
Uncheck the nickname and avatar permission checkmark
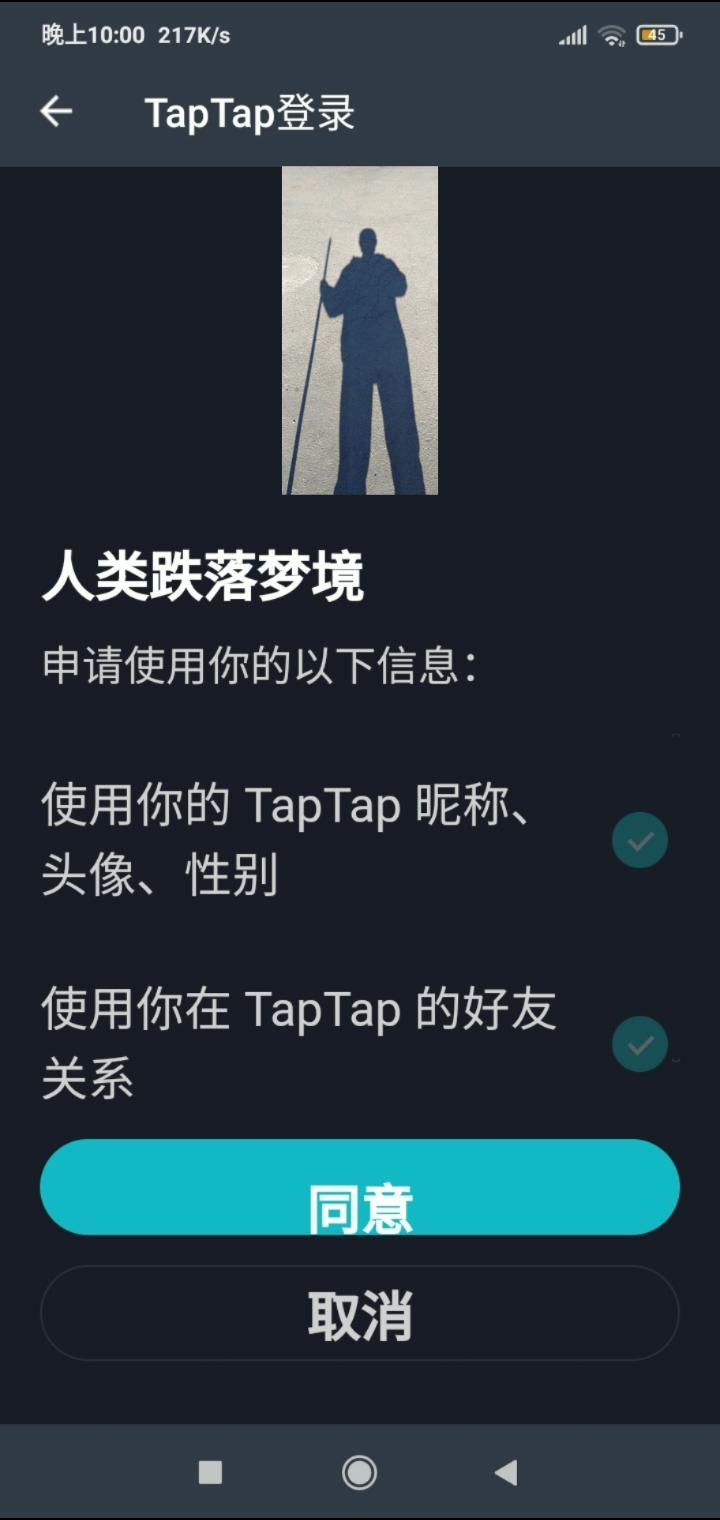(640, 840)
